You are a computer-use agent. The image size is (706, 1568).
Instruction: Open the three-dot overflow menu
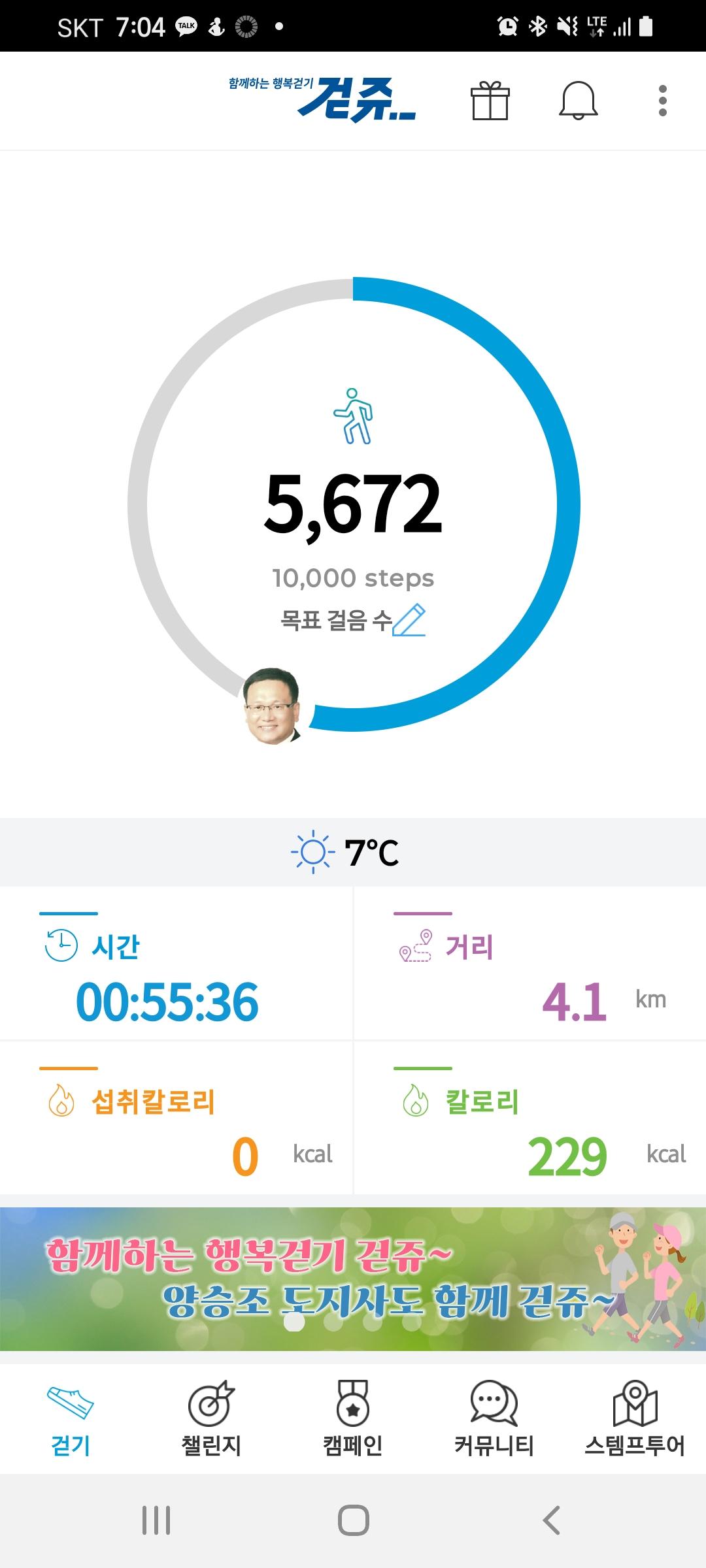(662, 101)
